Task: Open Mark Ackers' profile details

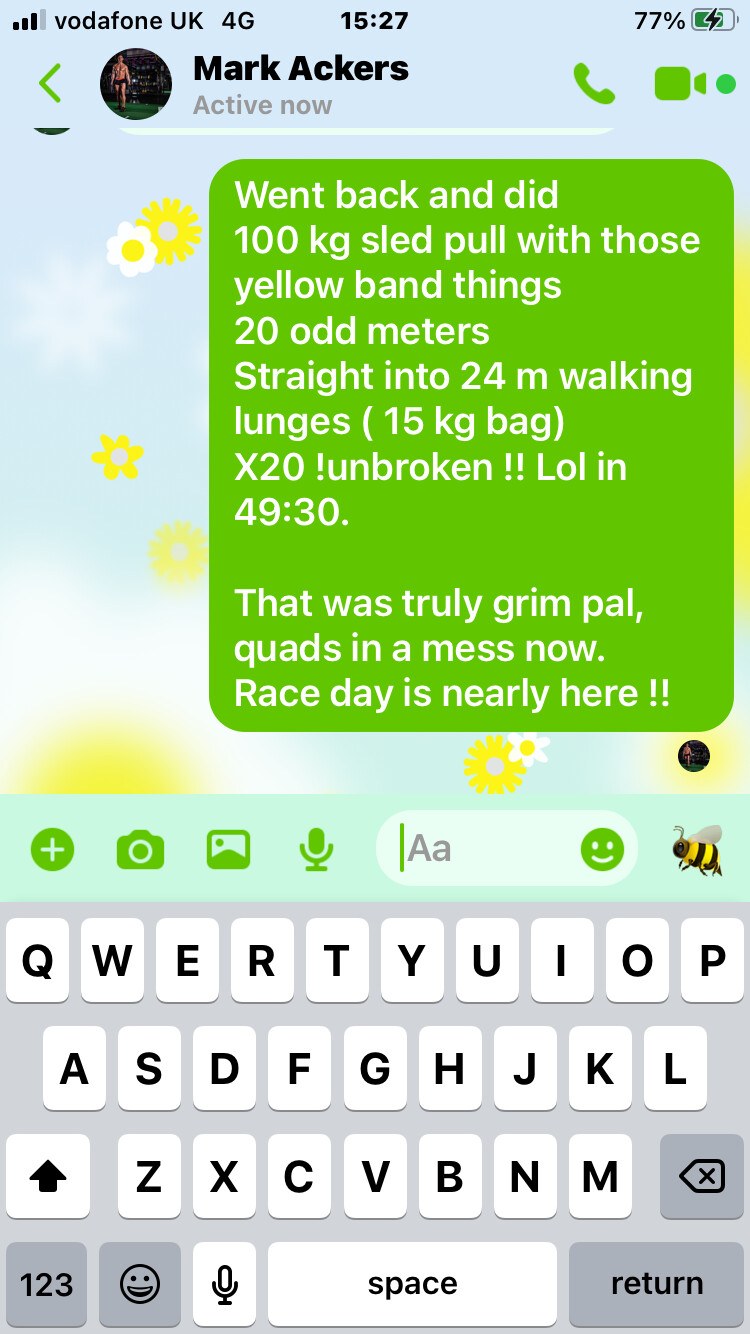Action: 300,84
